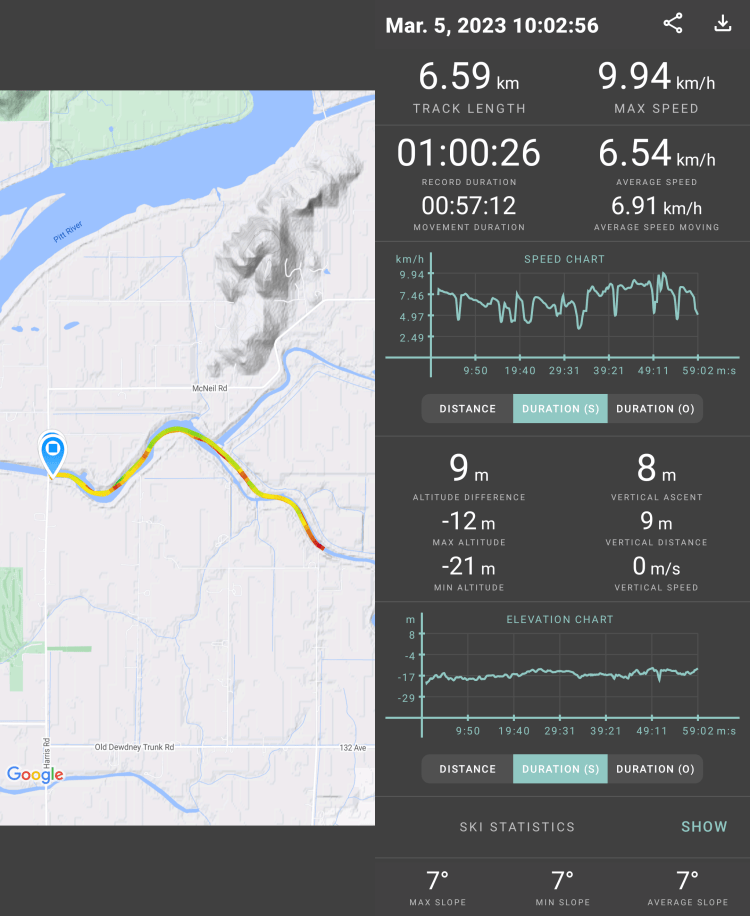Select Duration (S) for elevation chart
Viewport: 750px width, 916px height.
point(560,769)
